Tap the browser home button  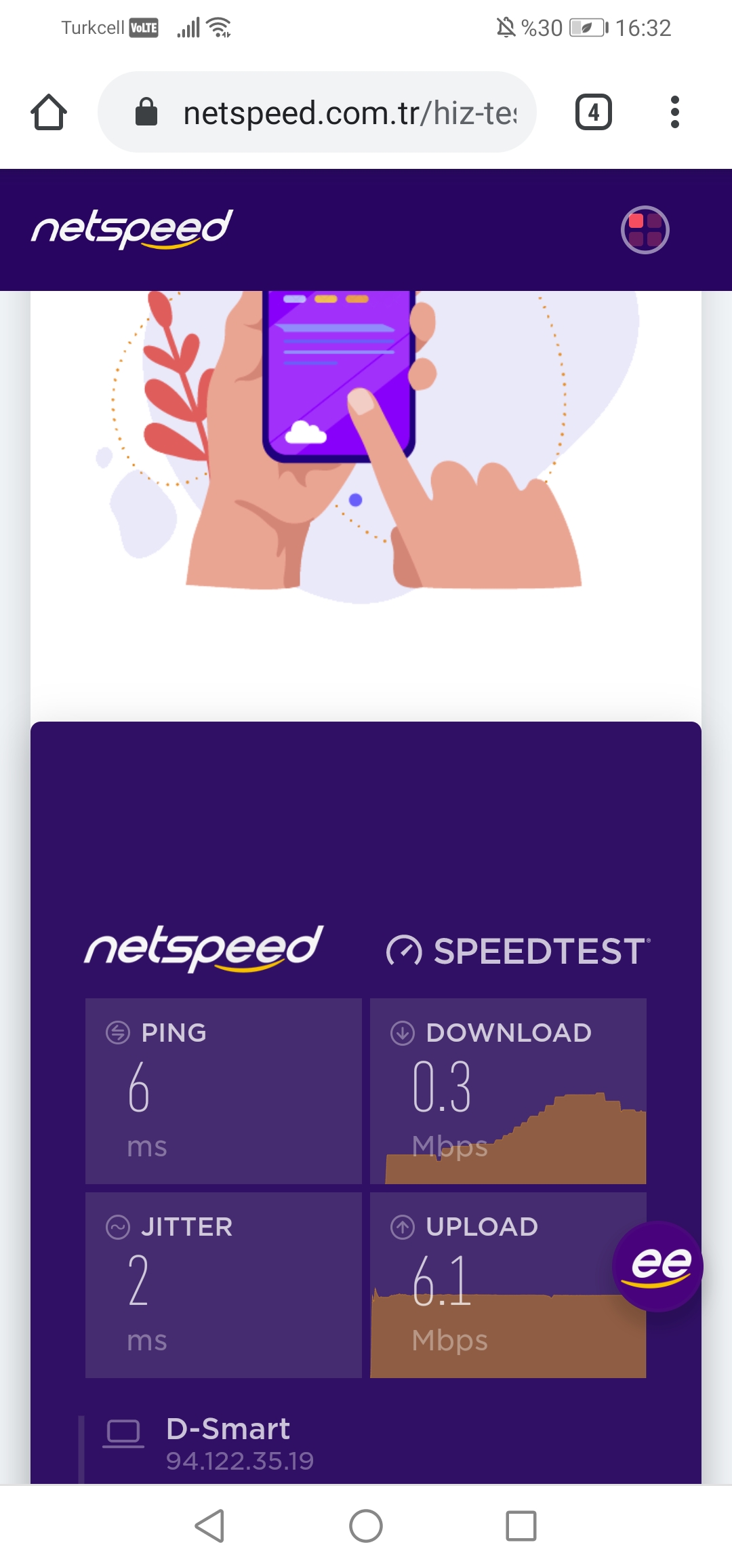[x=49, y=112]
